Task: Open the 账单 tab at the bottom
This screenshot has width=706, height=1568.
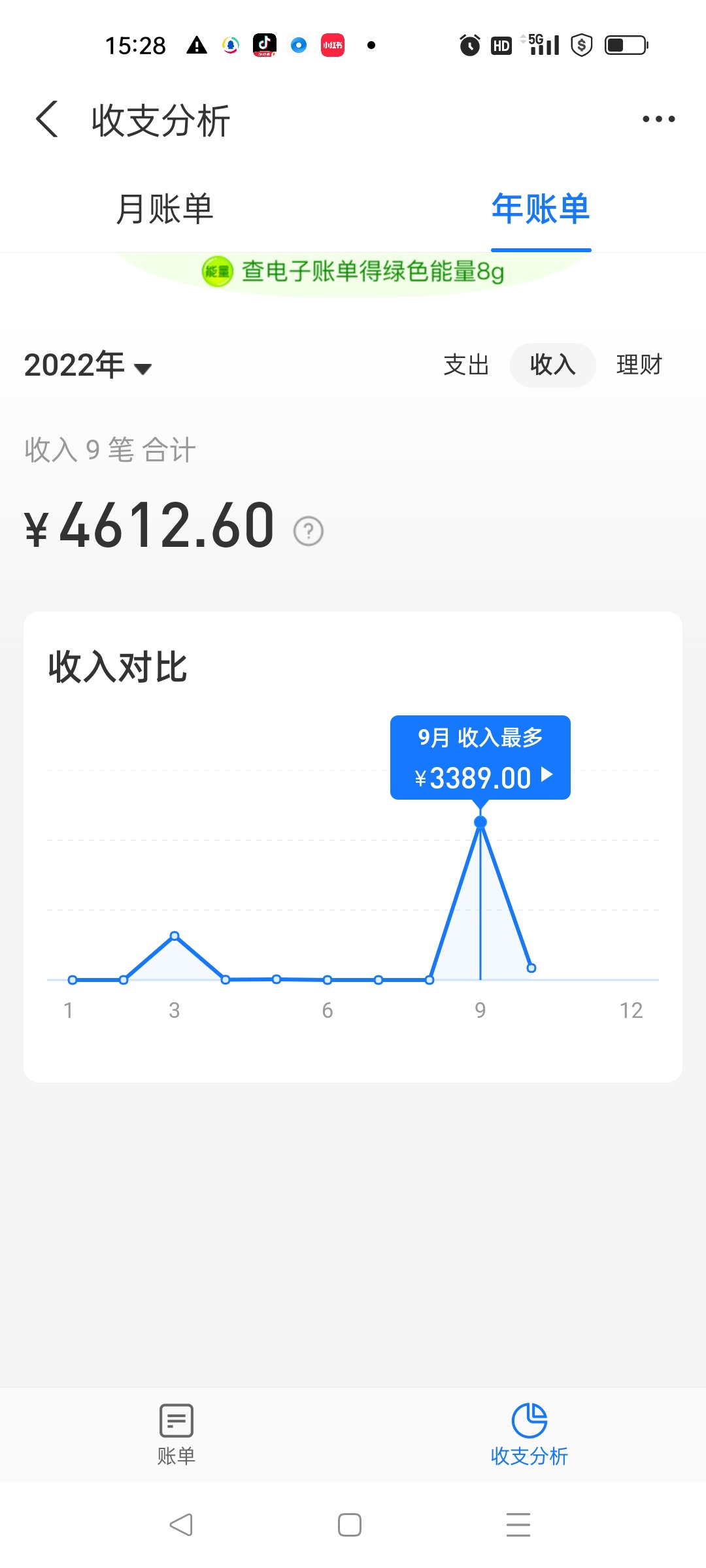Action: point(176,1434)
